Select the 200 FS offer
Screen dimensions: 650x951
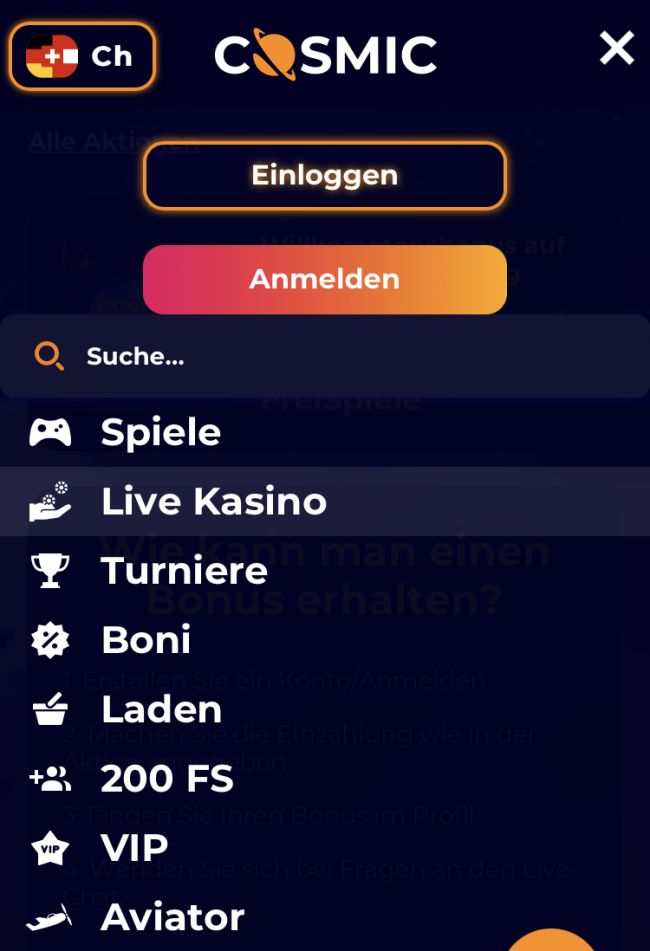(x=167, y=779)
